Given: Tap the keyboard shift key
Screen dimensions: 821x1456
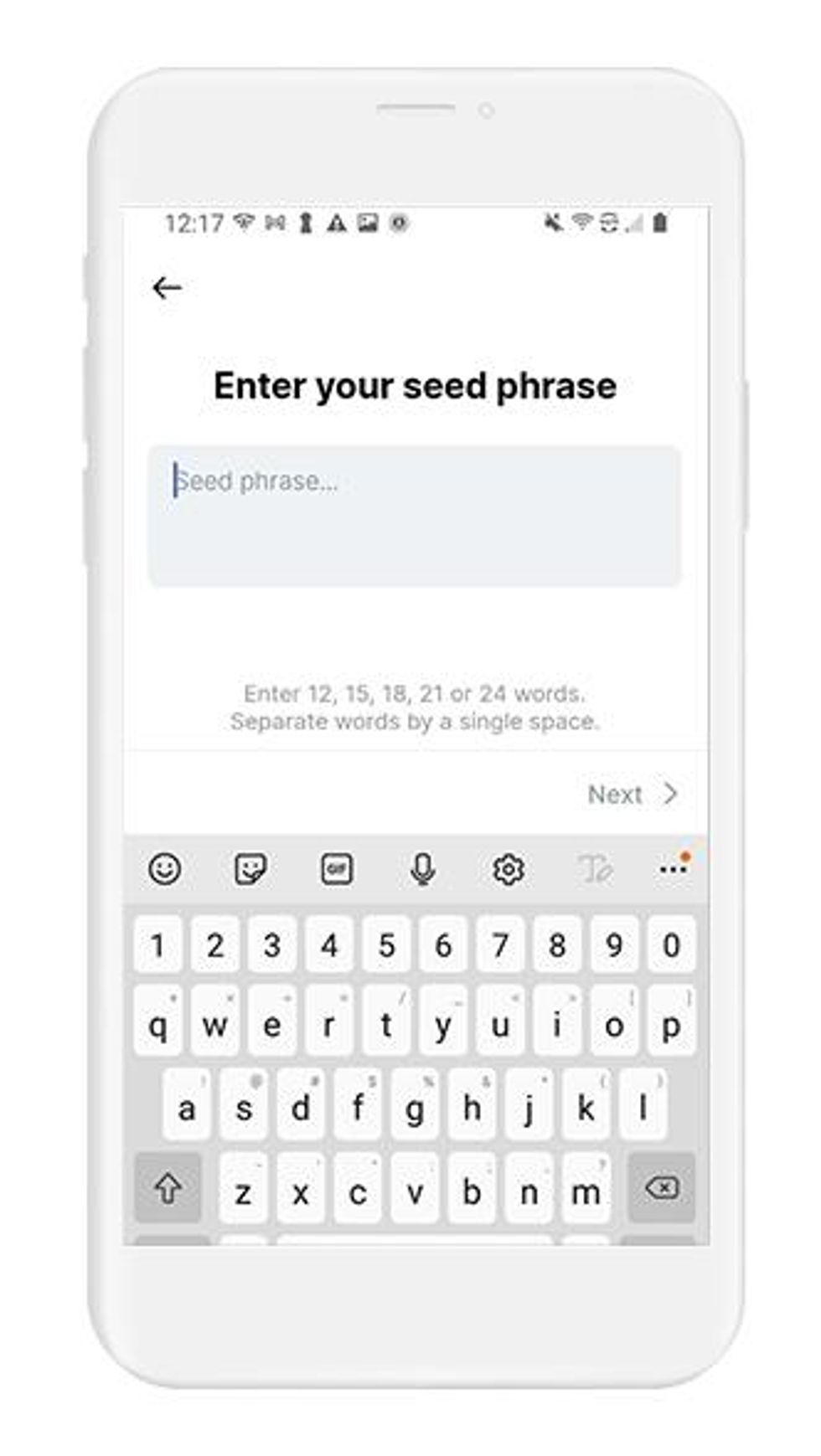Looking at the screenshot, I should click(168, 1187).
